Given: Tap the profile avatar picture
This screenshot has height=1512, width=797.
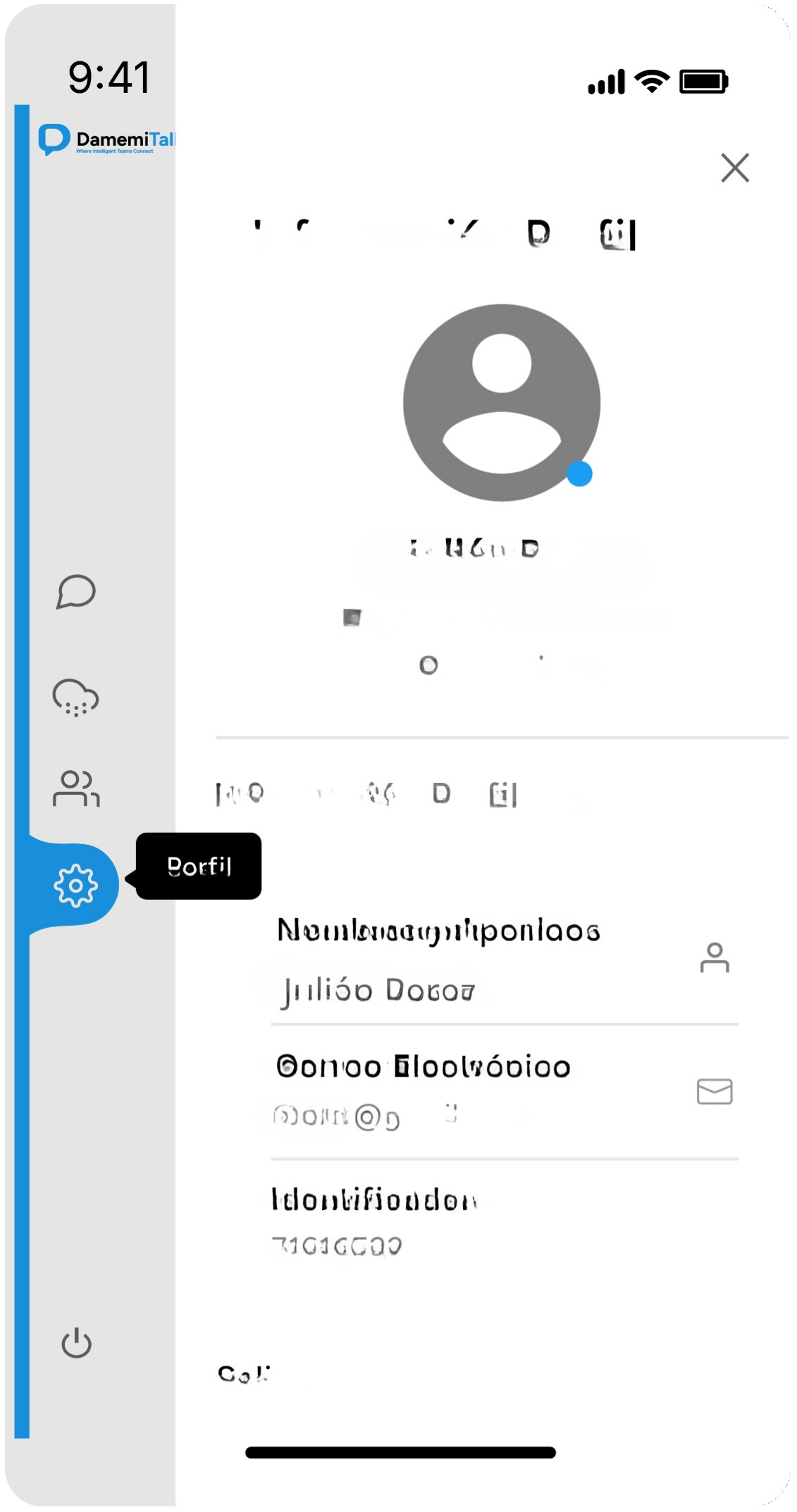Looking at the screenshot, I should (501, 402).
